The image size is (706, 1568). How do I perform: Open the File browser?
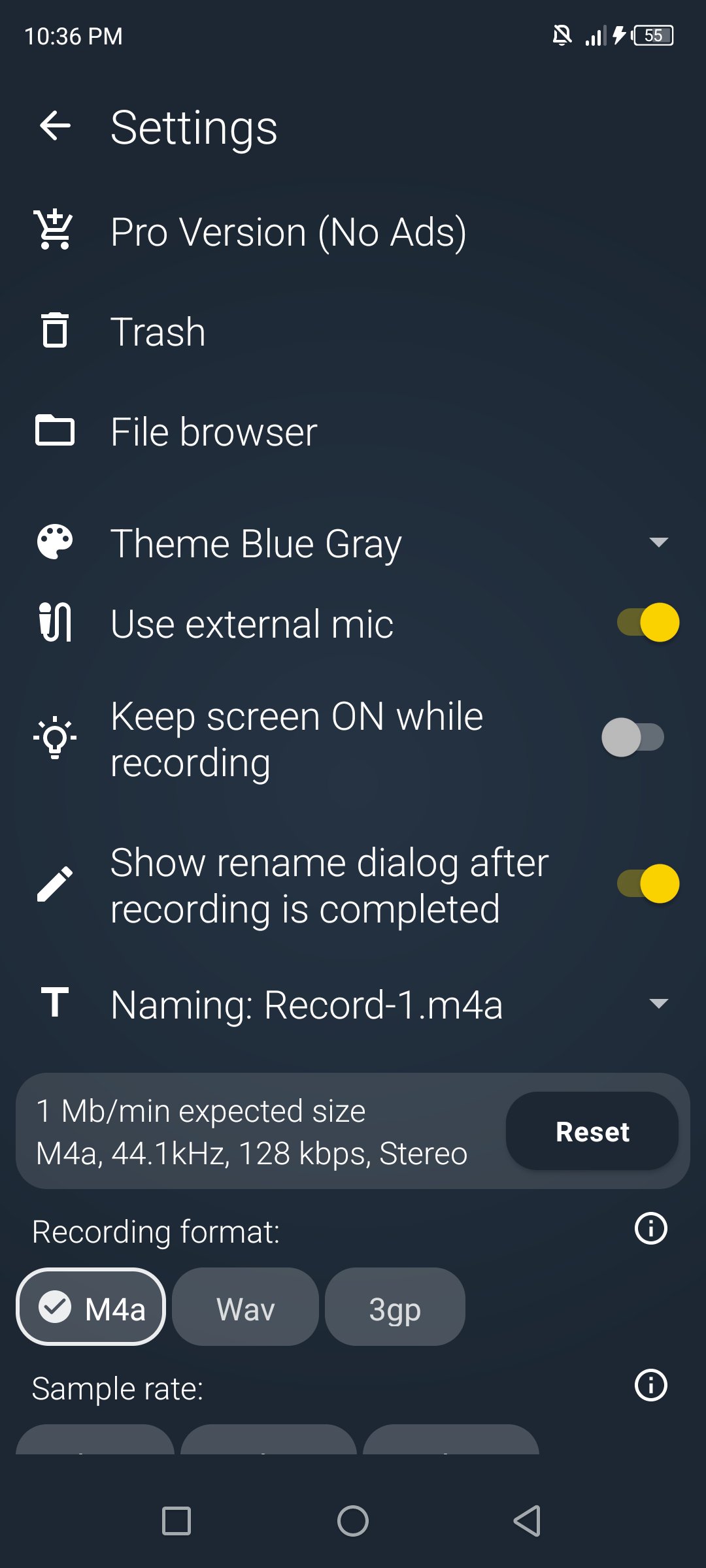(213, 432)
